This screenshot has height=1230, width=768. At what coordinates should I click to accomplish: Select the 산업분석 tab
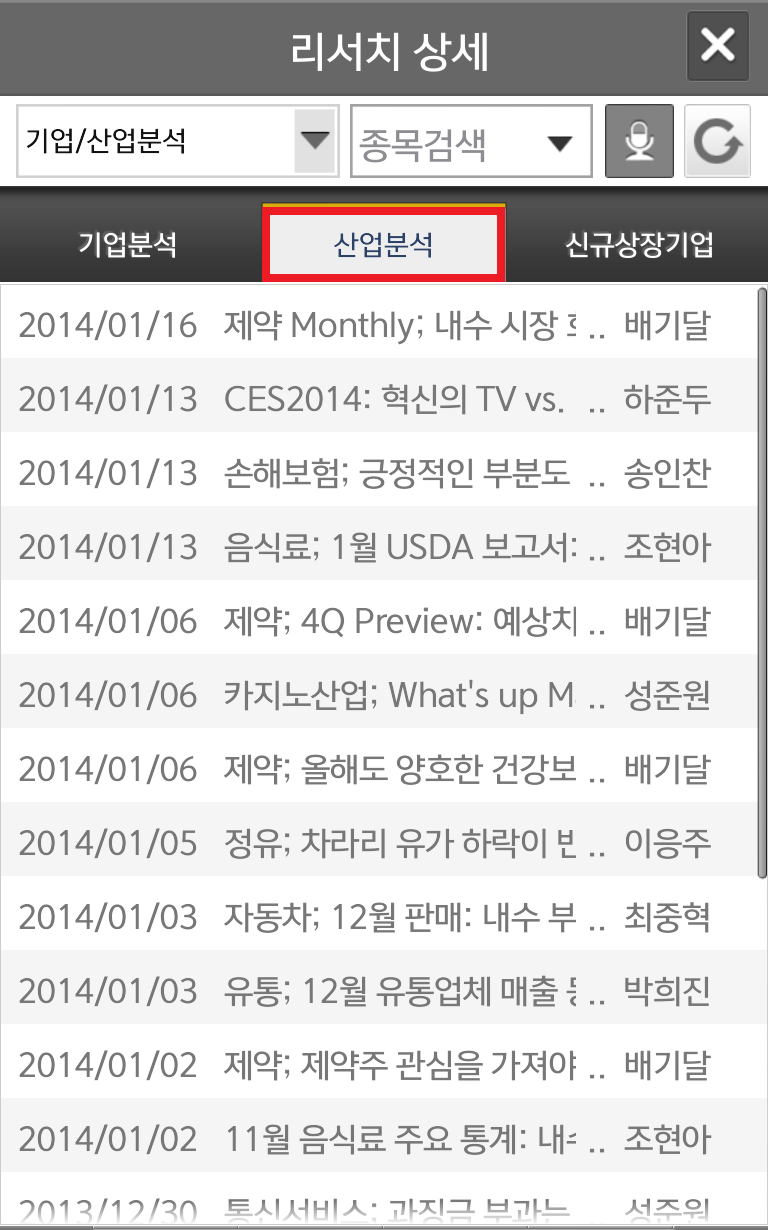[x=384, y=245]
